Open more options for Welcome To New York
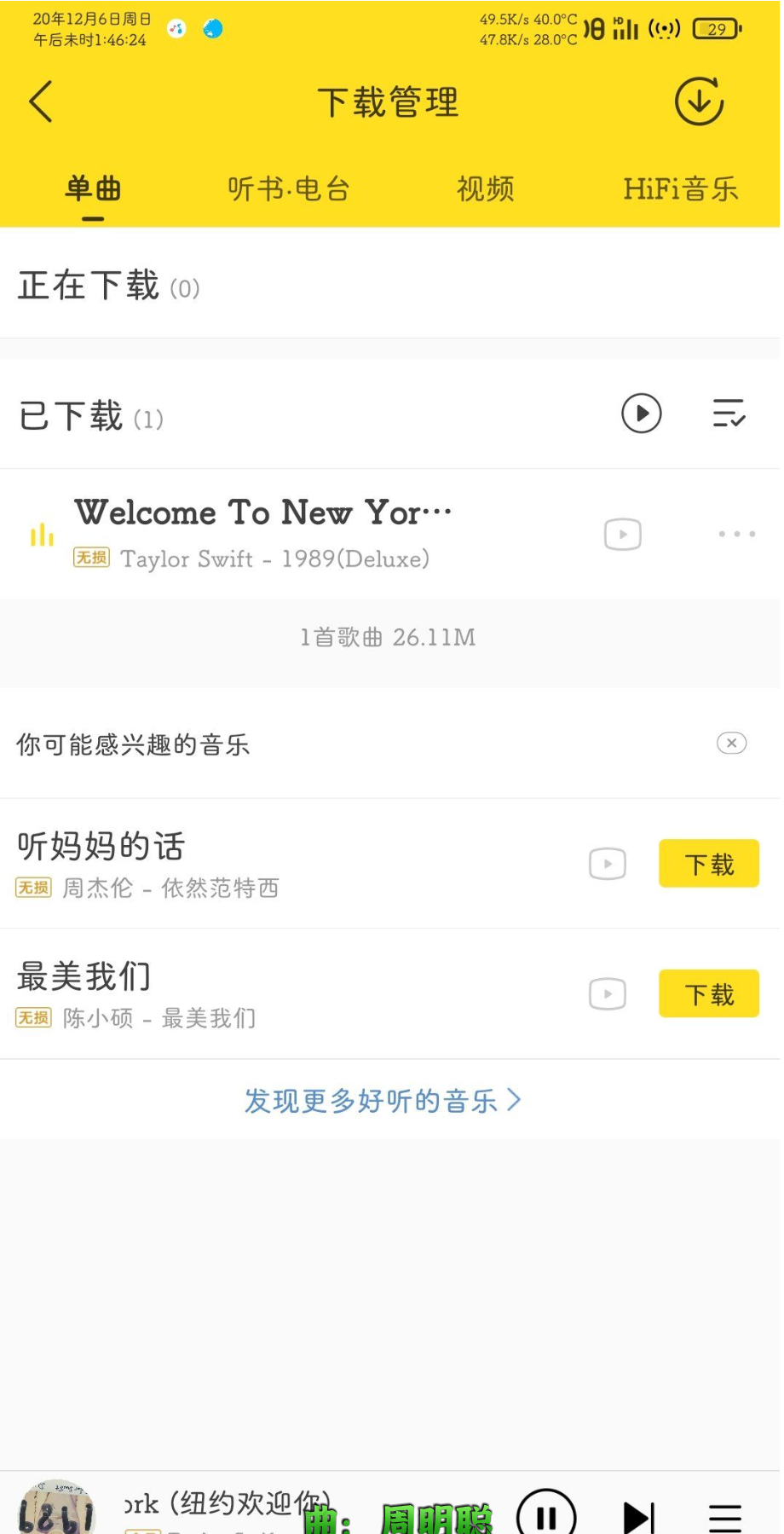Screen dimensions: 784x1534 [x=736, y=535]
